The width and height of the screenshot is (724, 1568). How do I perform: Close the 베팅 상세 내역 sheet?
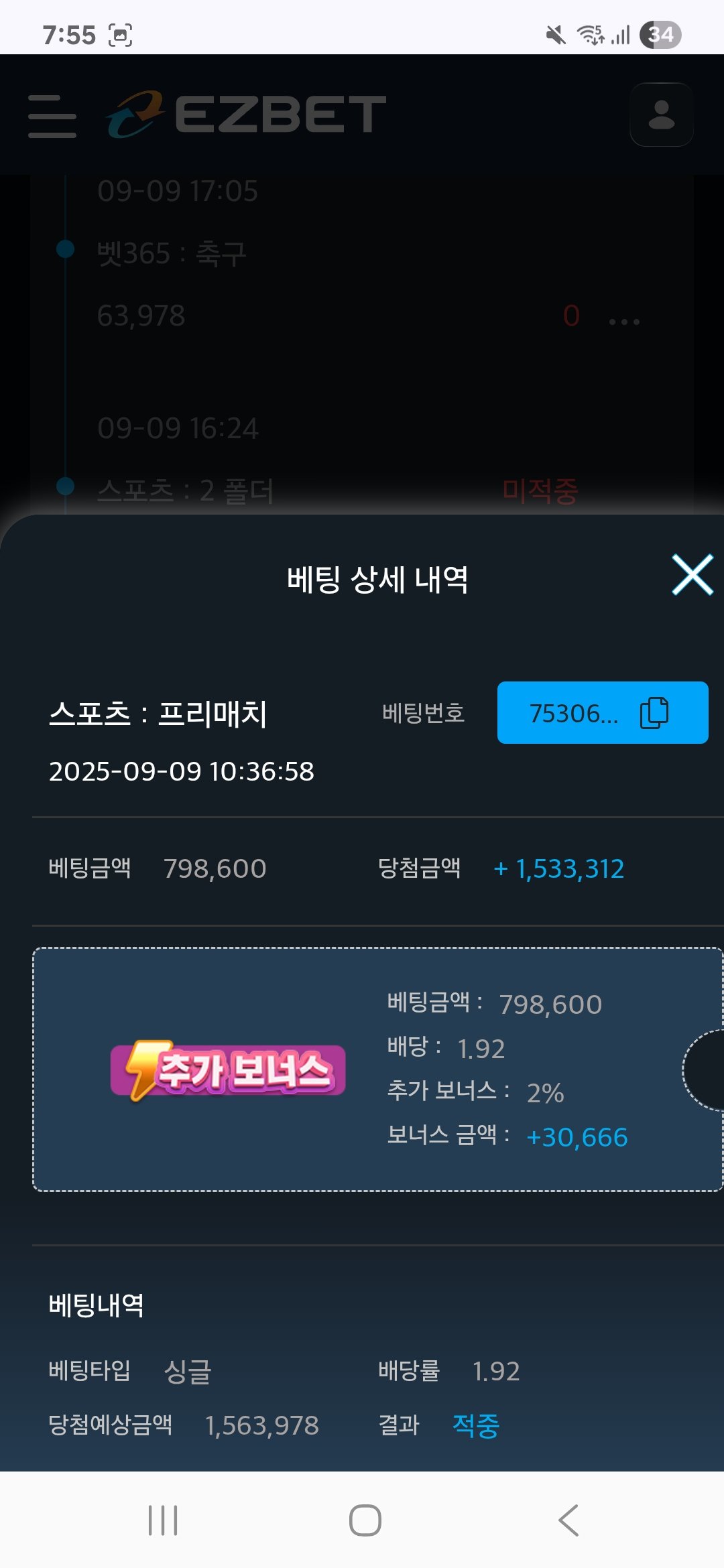692,575
